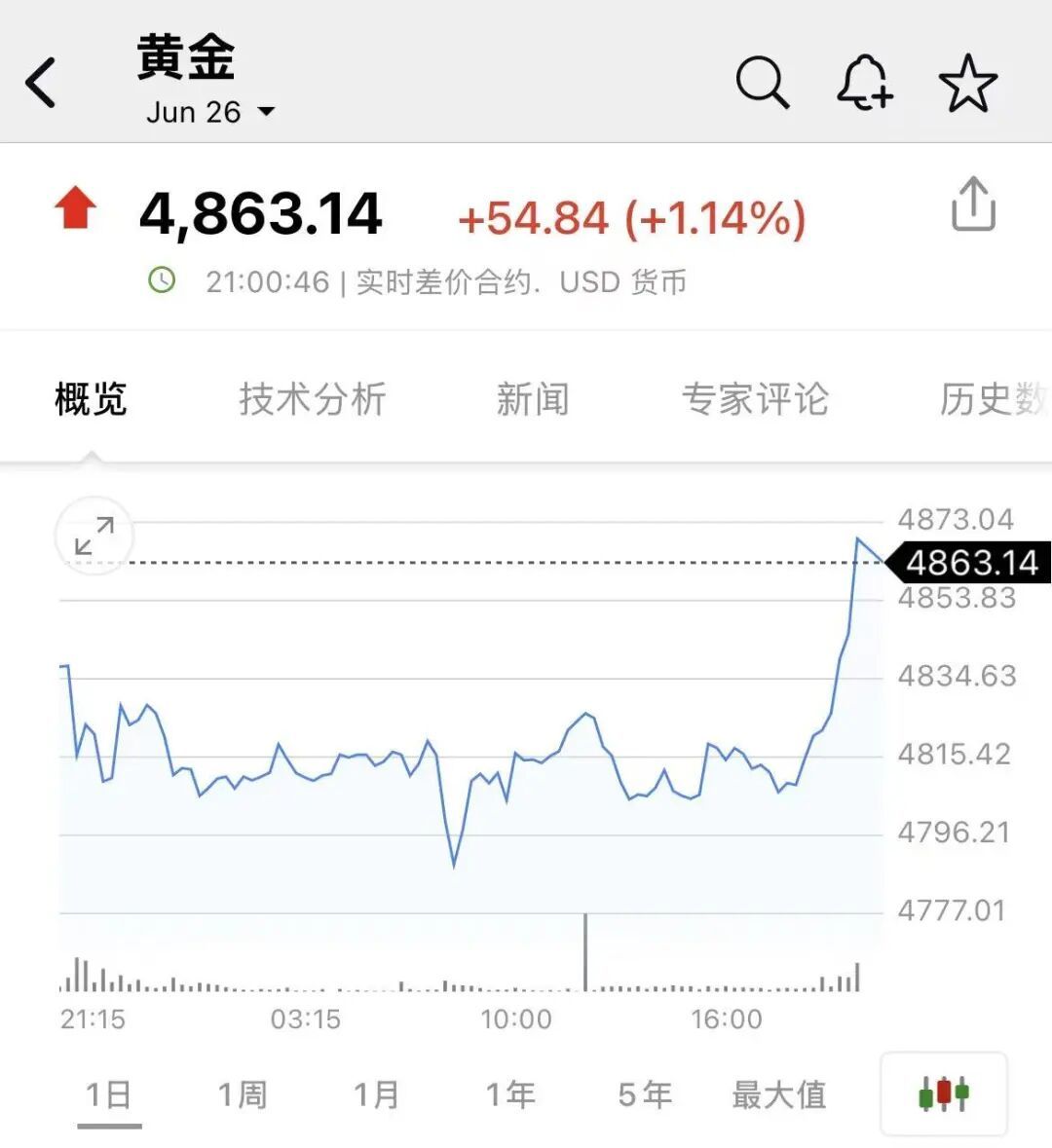Screen dimensions: 1052x1148
Task: Switch to candlestick chart view
Action: (943, 1093)
